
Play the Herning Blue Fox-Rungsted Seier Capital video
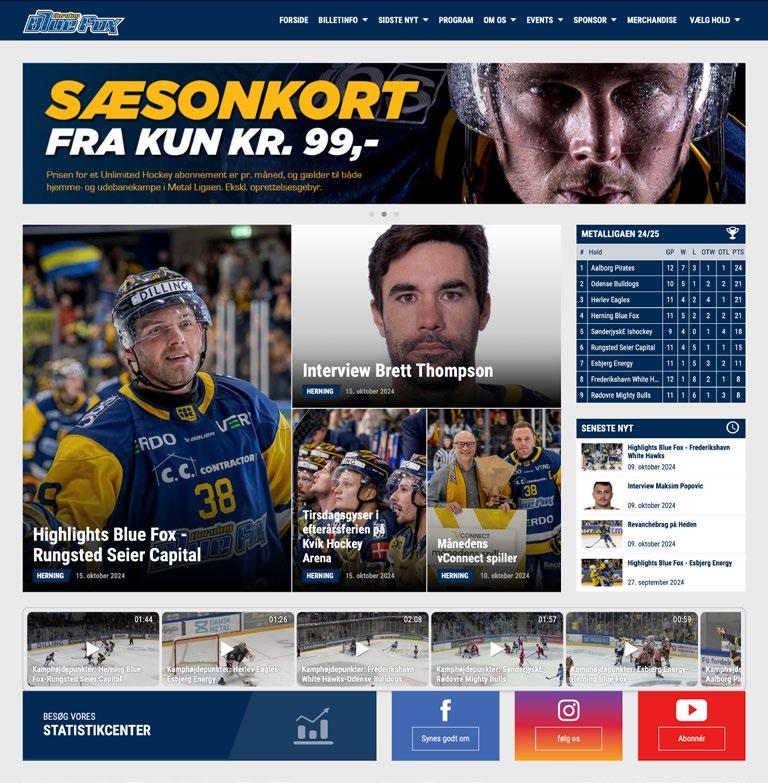pyautogui.click(x=93, y=649)
